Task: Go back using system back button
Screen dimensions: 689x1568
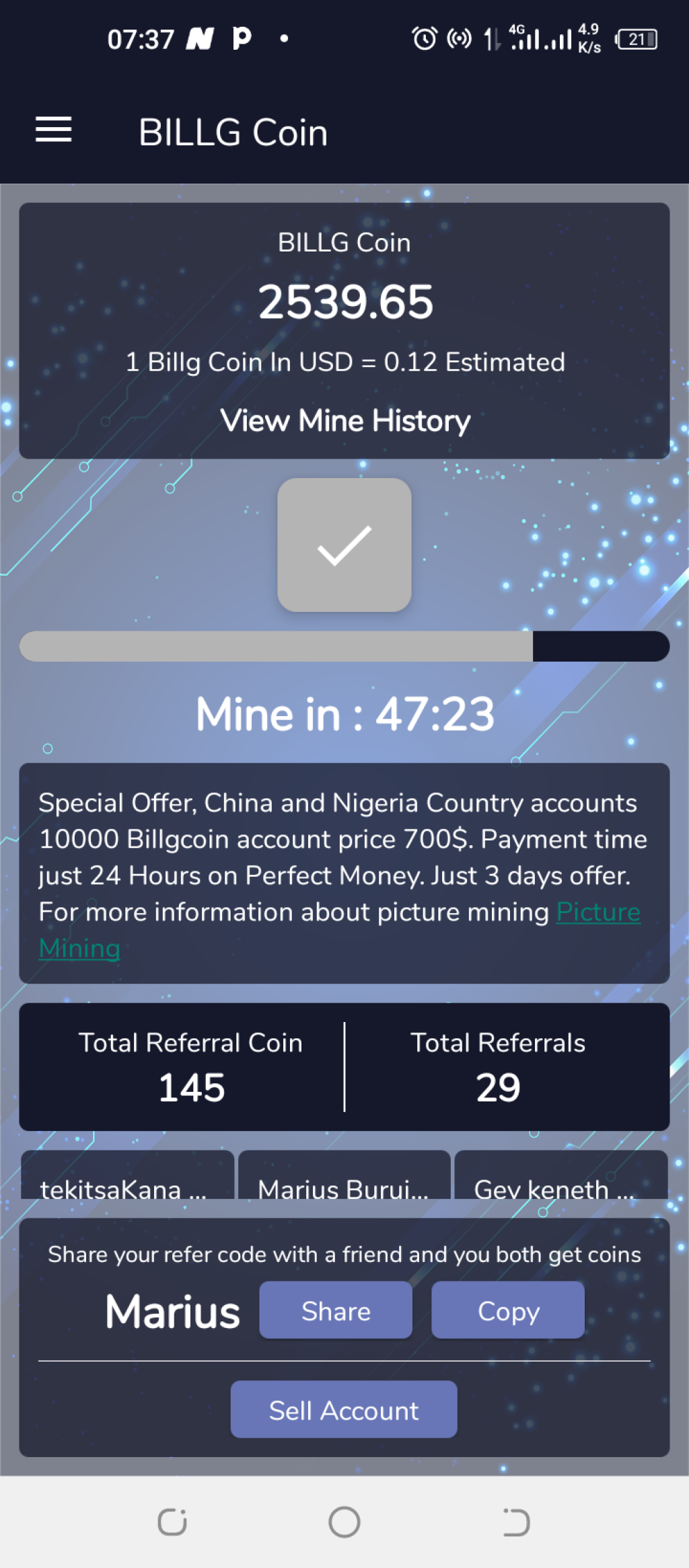Action: pyautogui.click(x=516, y=1522)
